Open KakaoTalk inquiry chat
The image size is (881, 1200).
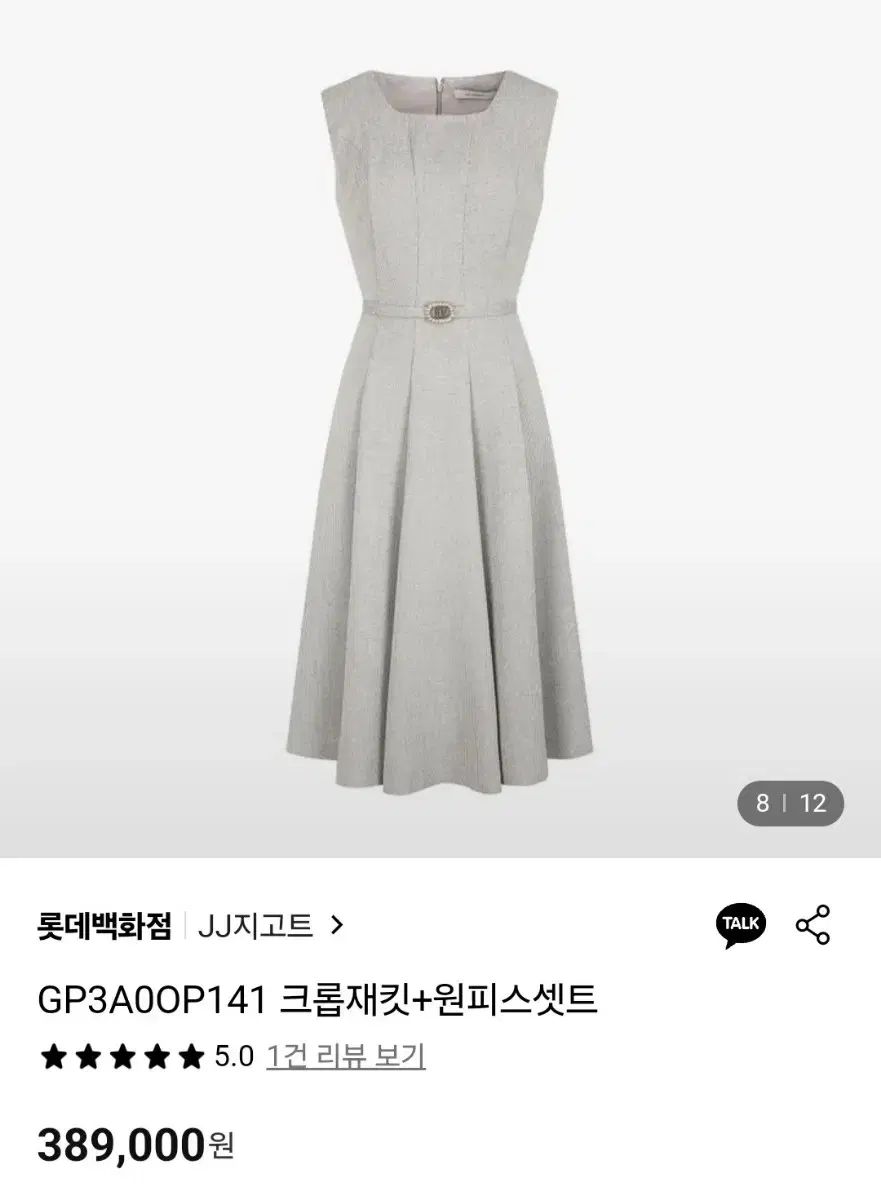(740, 925)
